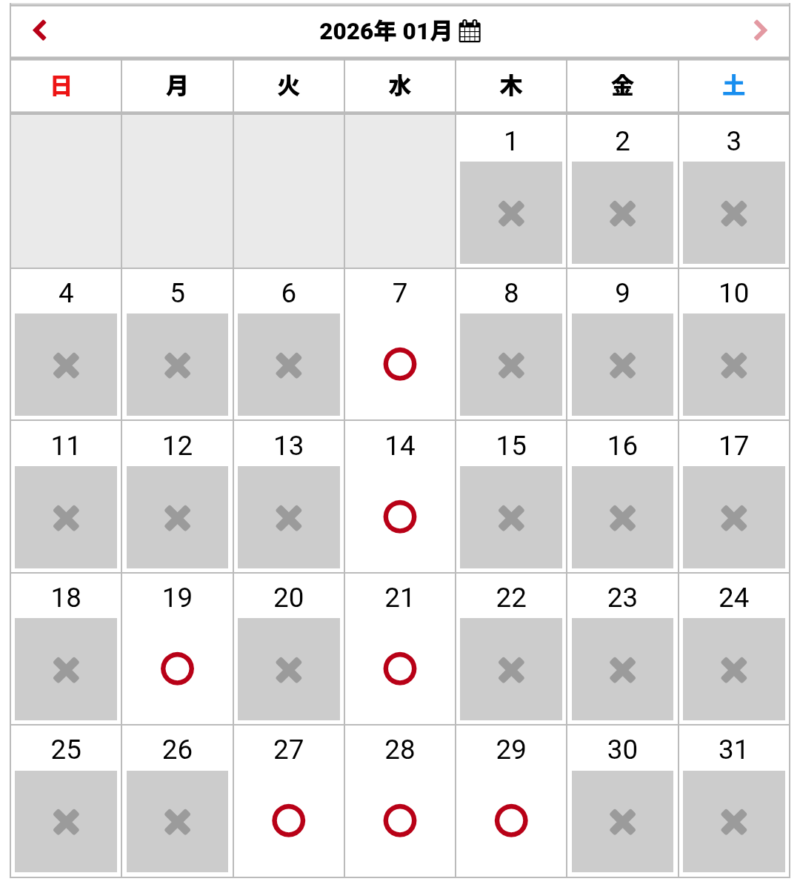Go to the next month
800x893 pixels.
(x=761, y=31)
